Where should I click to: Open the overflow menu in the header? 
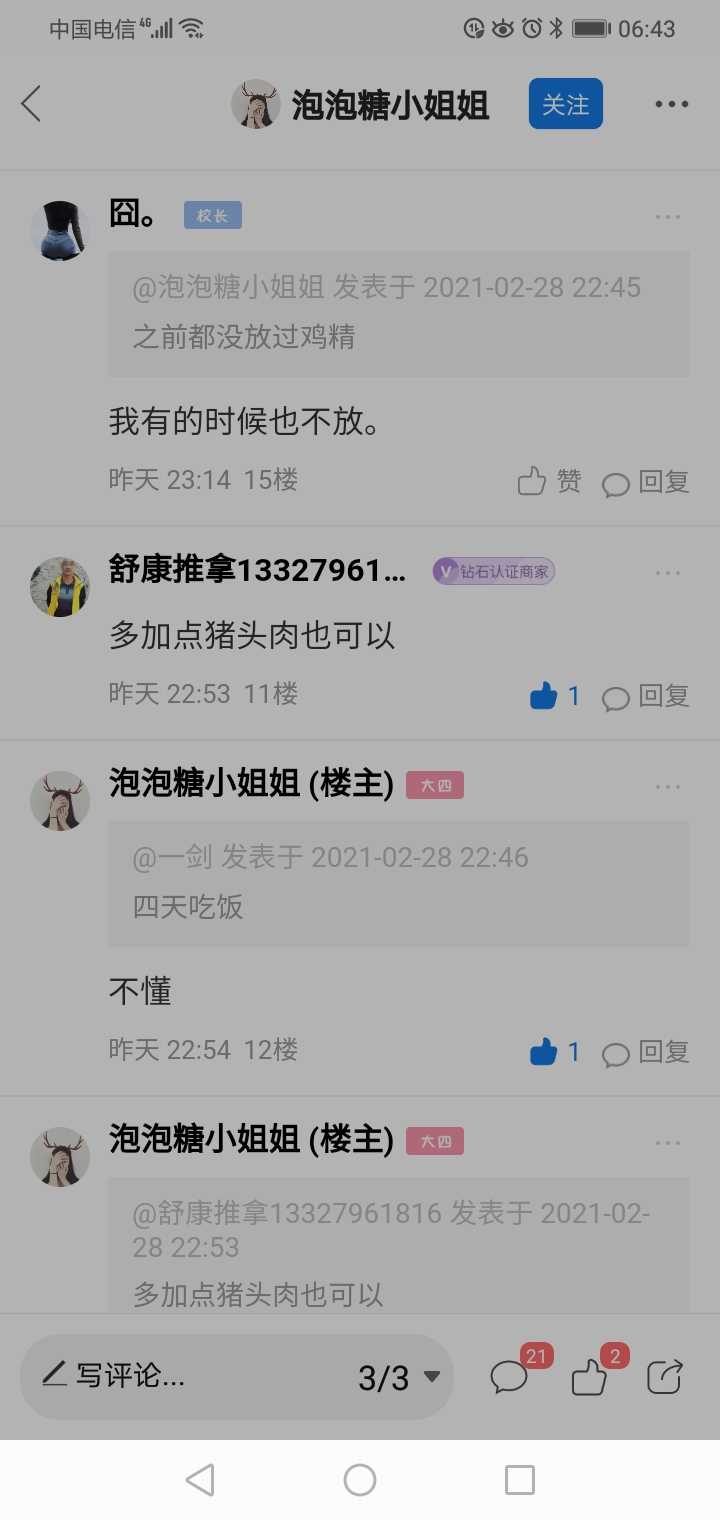[671, 104]
